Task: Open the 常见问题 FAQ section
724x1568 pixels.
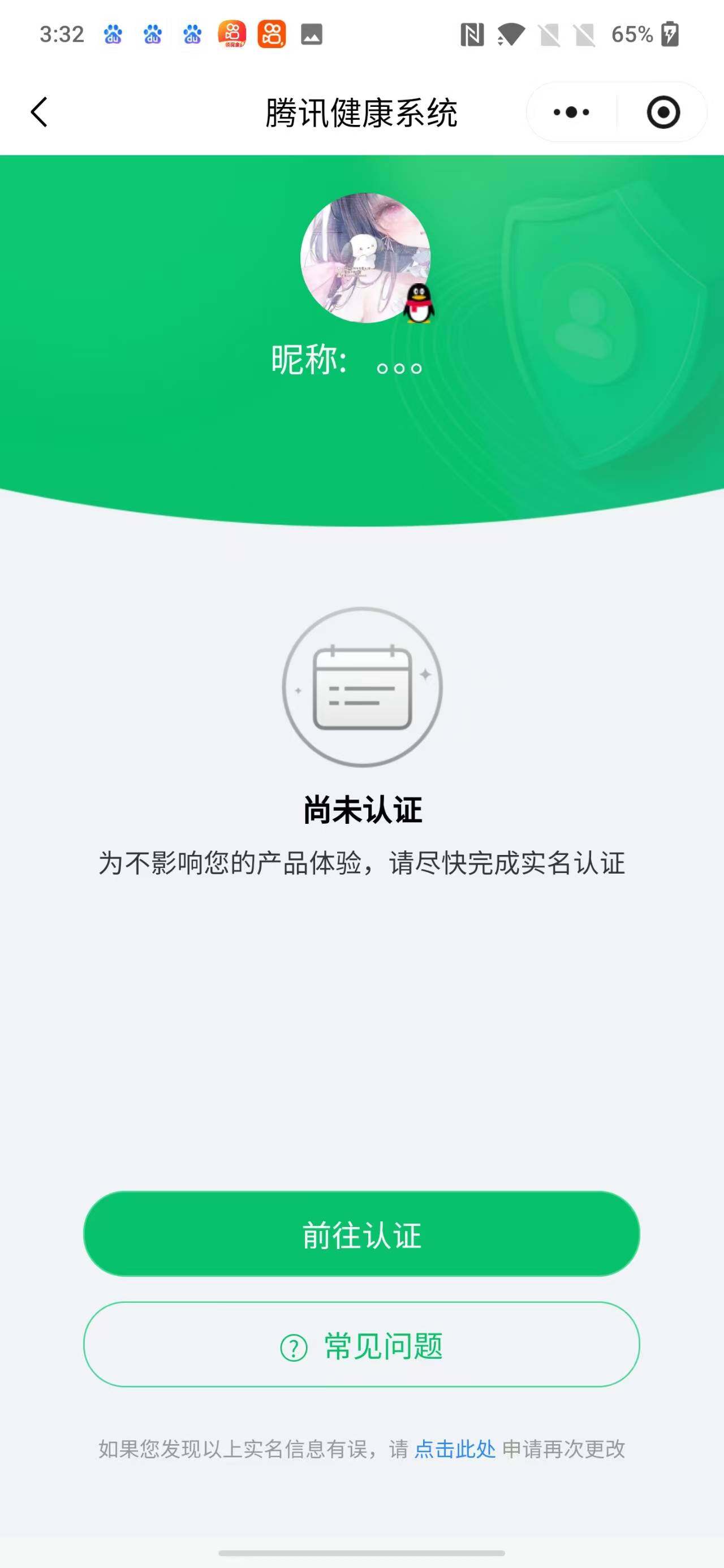Action: click(x=361, y=1346)
